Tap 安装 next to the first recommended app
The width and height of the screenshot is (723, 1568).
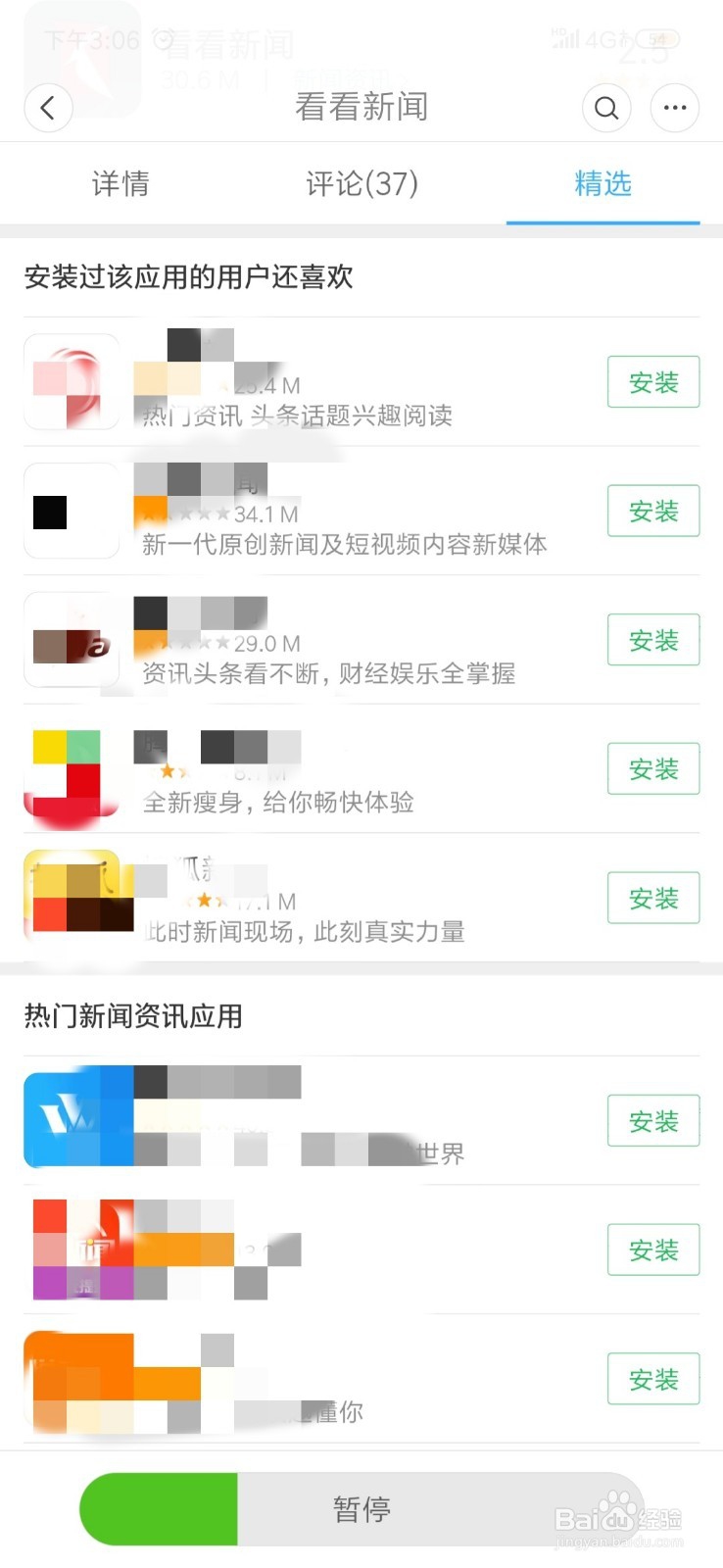[652, 382]
